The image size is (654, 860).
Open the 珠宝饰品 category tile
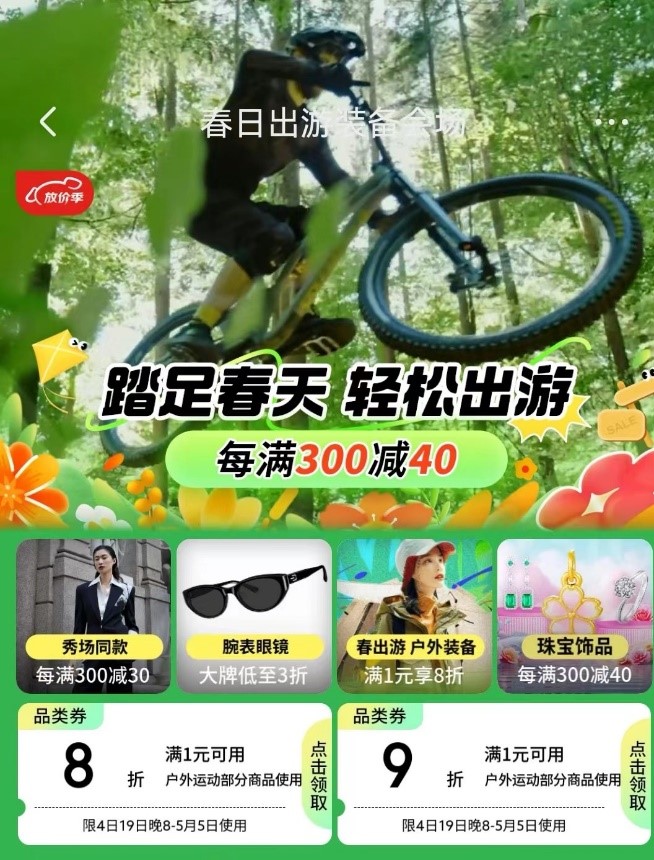point(574,615)
